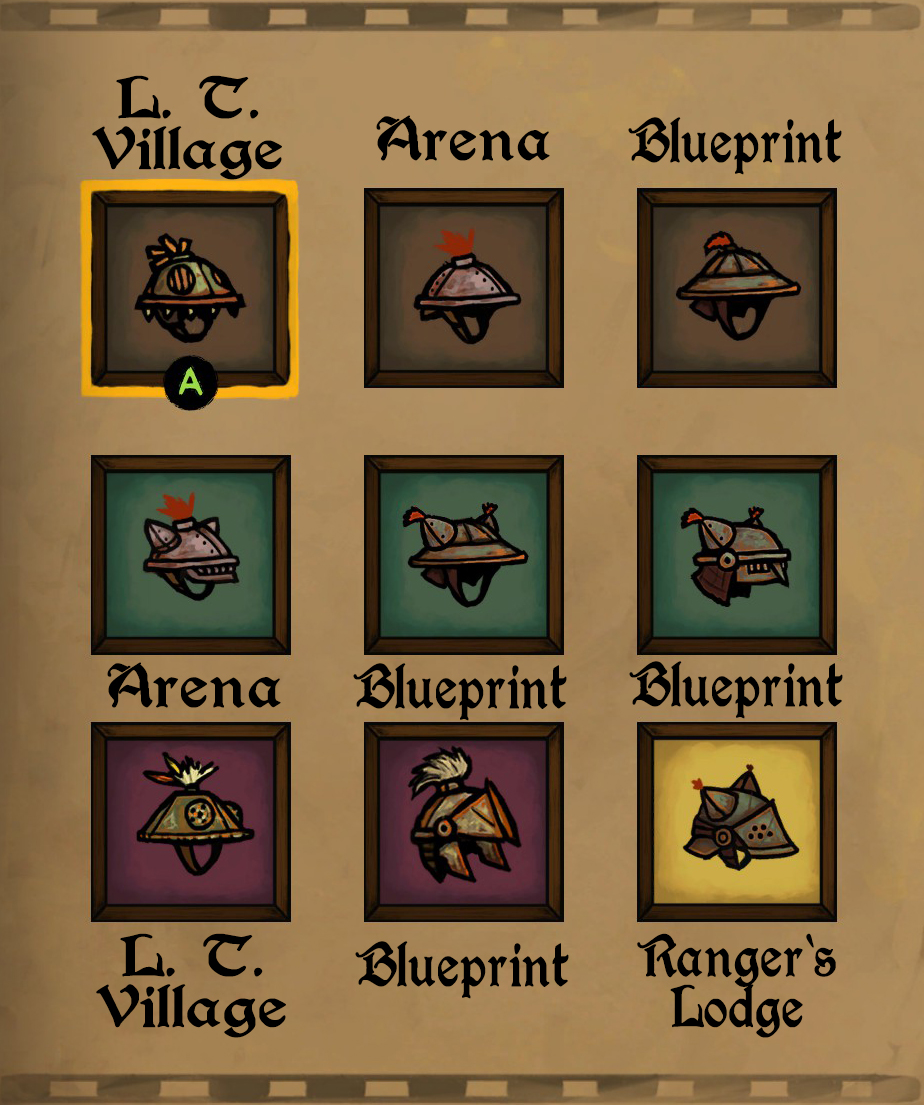
Task: Select the brown-background L. T. Village helmet
Action: coord(190,288)
